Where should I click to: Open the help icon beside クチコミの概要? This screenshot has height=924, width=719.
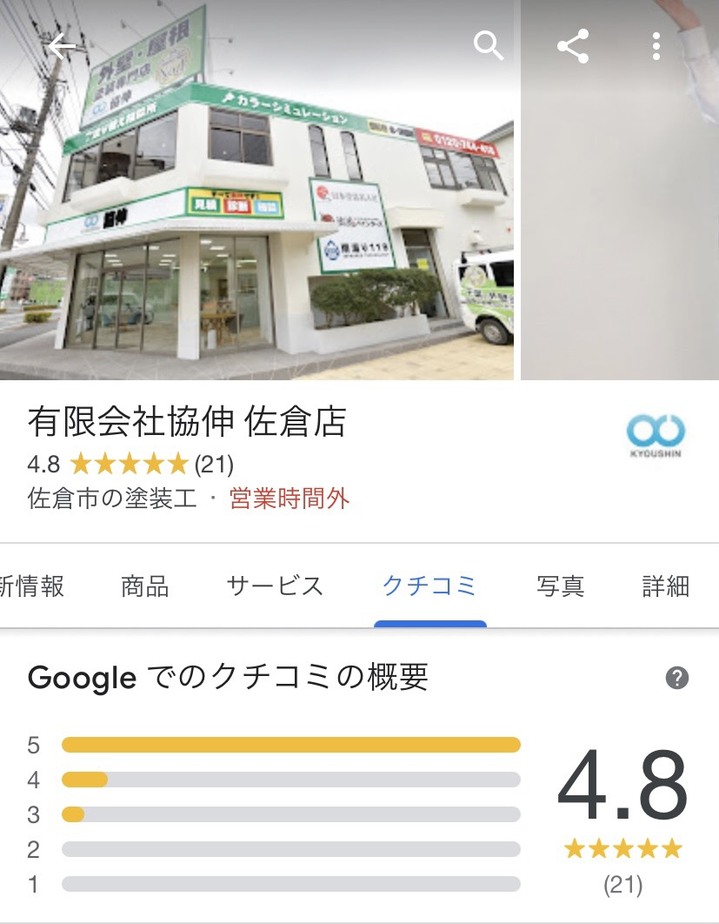click(677, 678)
